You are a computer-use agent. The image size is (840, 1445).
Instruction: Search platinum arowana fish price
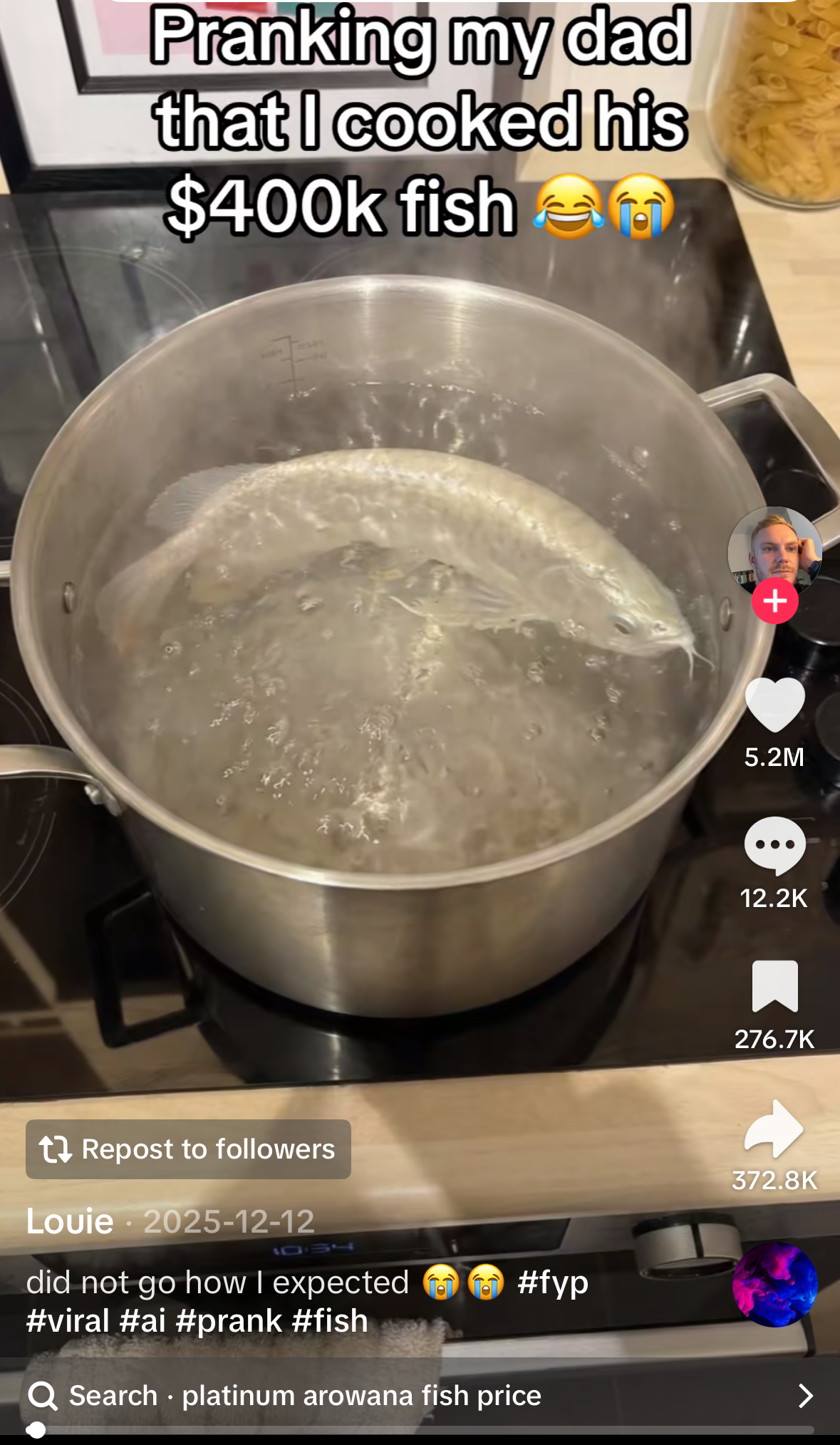tap(305, 1395)
